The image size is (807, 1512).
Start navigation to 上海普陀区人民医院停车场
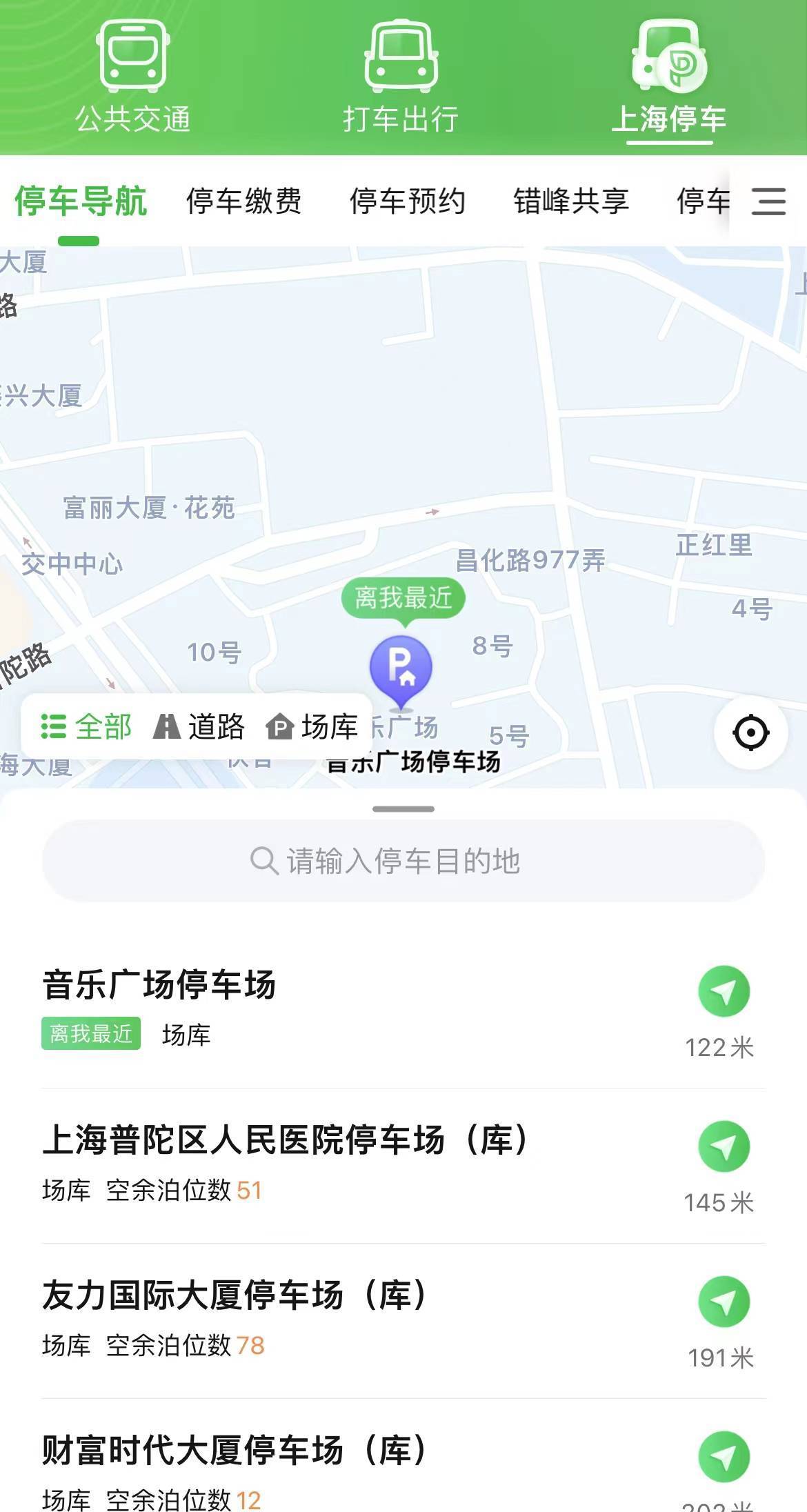tap(724, 1147)
